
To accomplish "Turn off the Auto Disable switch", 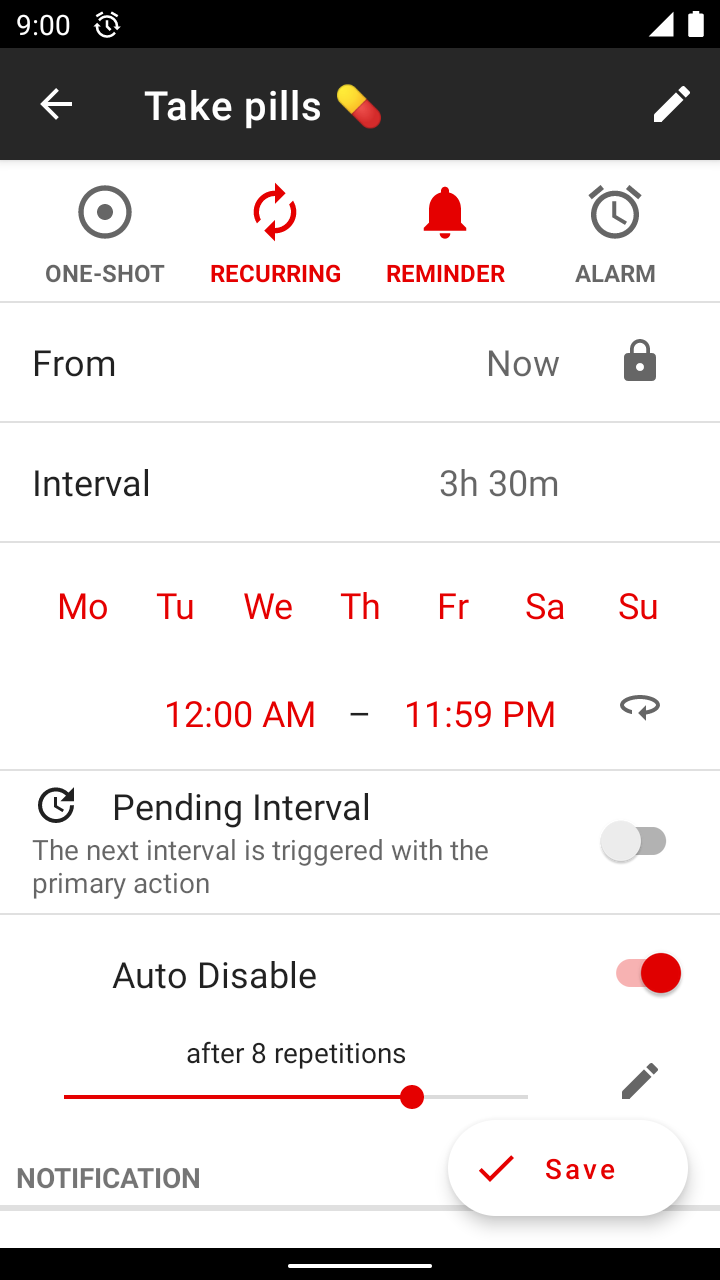I will [648, 973].
